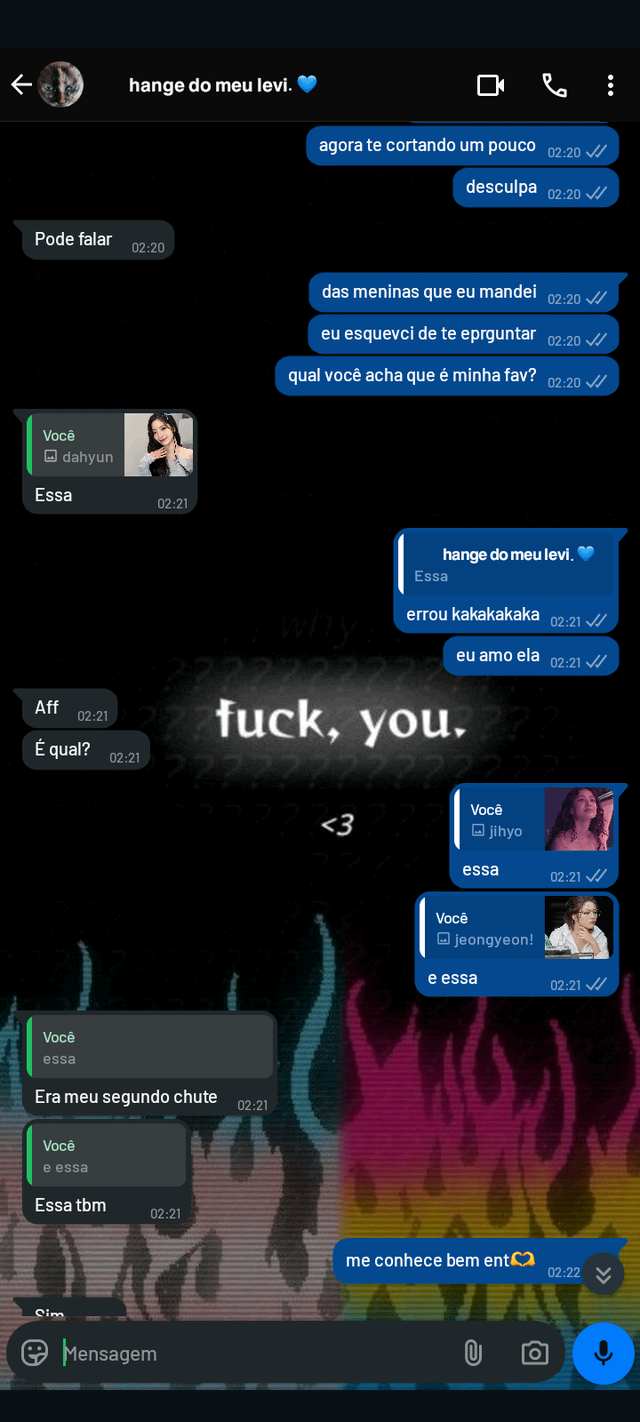Open the emoji and sticker picker

[x=35, y=1353]
